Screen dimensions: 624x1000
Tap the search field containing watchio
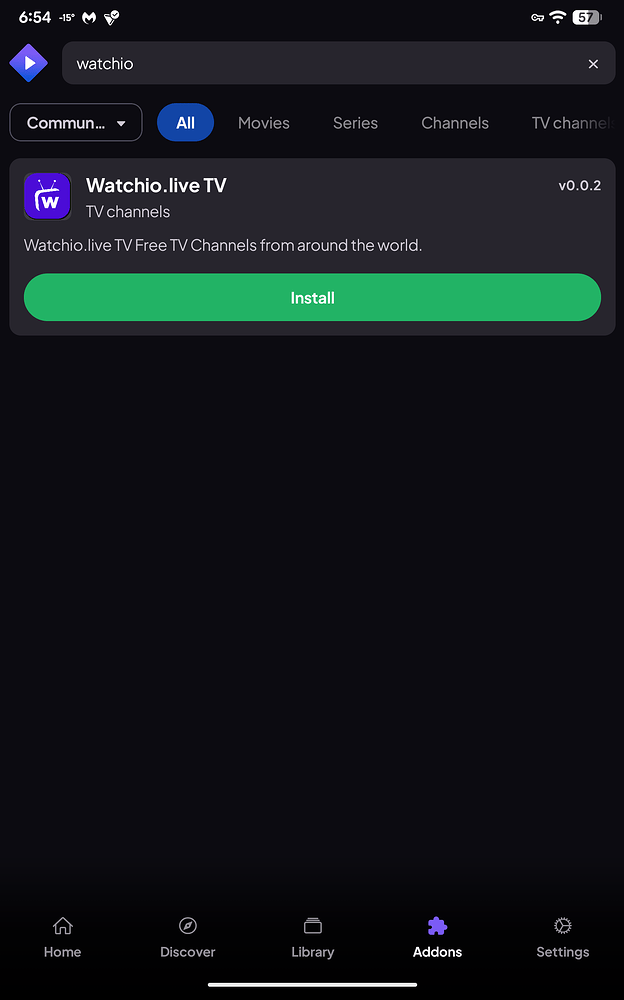click(x=320, y=64)
